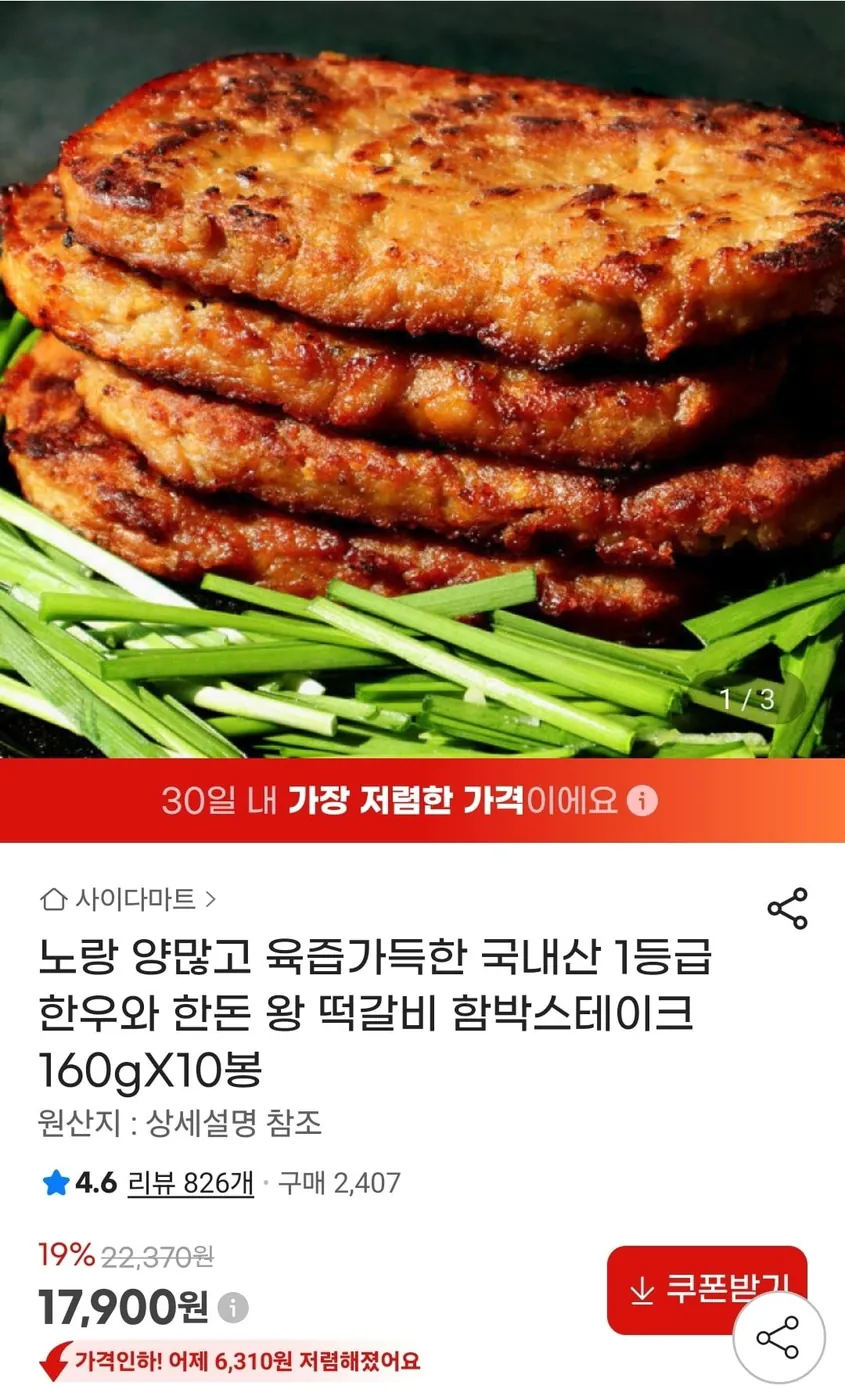Tap the home icon beside 사이다마트
This screenshot has height=1400, width=845.
pyautogui.click(x=52, y=899)
